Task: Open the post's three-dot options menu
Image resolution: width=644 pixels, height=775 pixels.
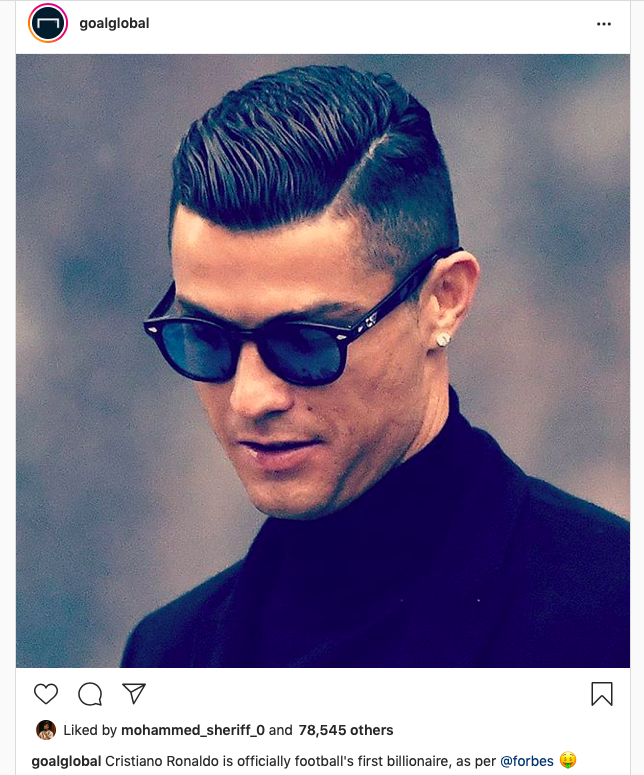Action: coord(603,23)
